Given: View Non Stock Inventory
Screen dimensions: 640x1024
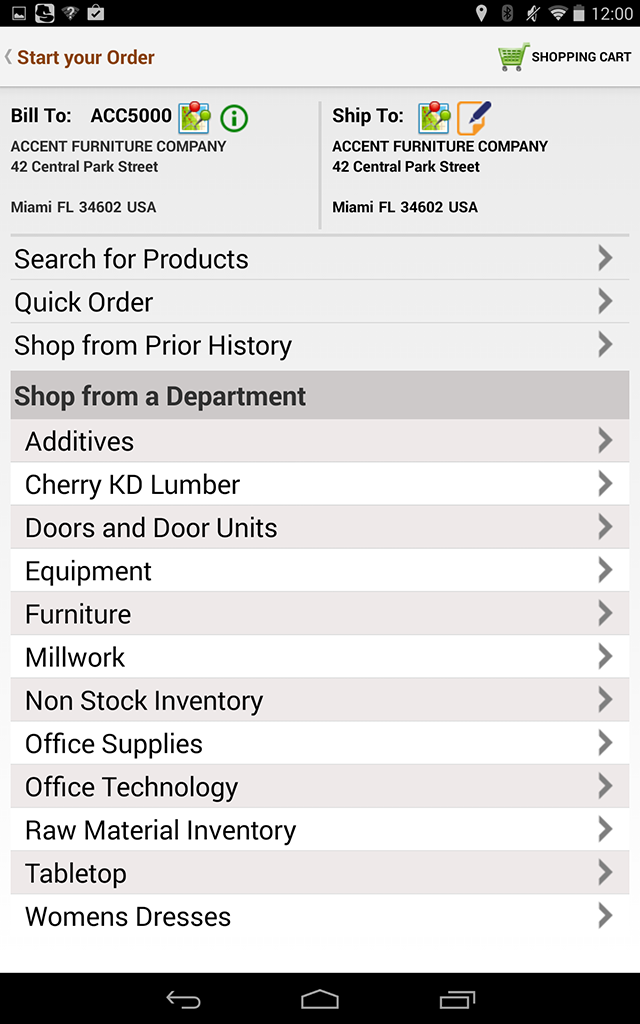Looking at the screenshot, I should pyautogui.click(x=320, y=699).
